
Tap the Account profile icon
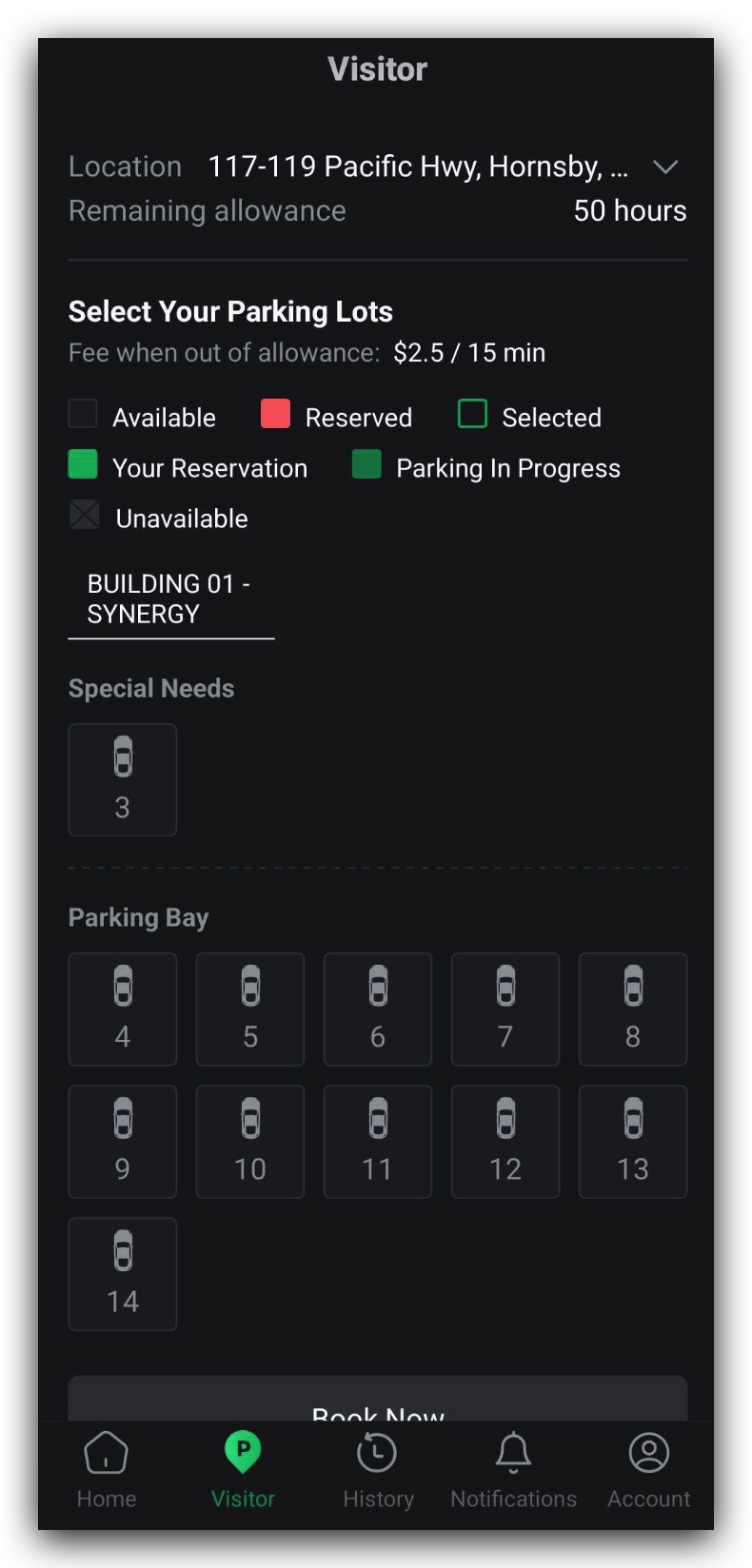click(648, 1453)
